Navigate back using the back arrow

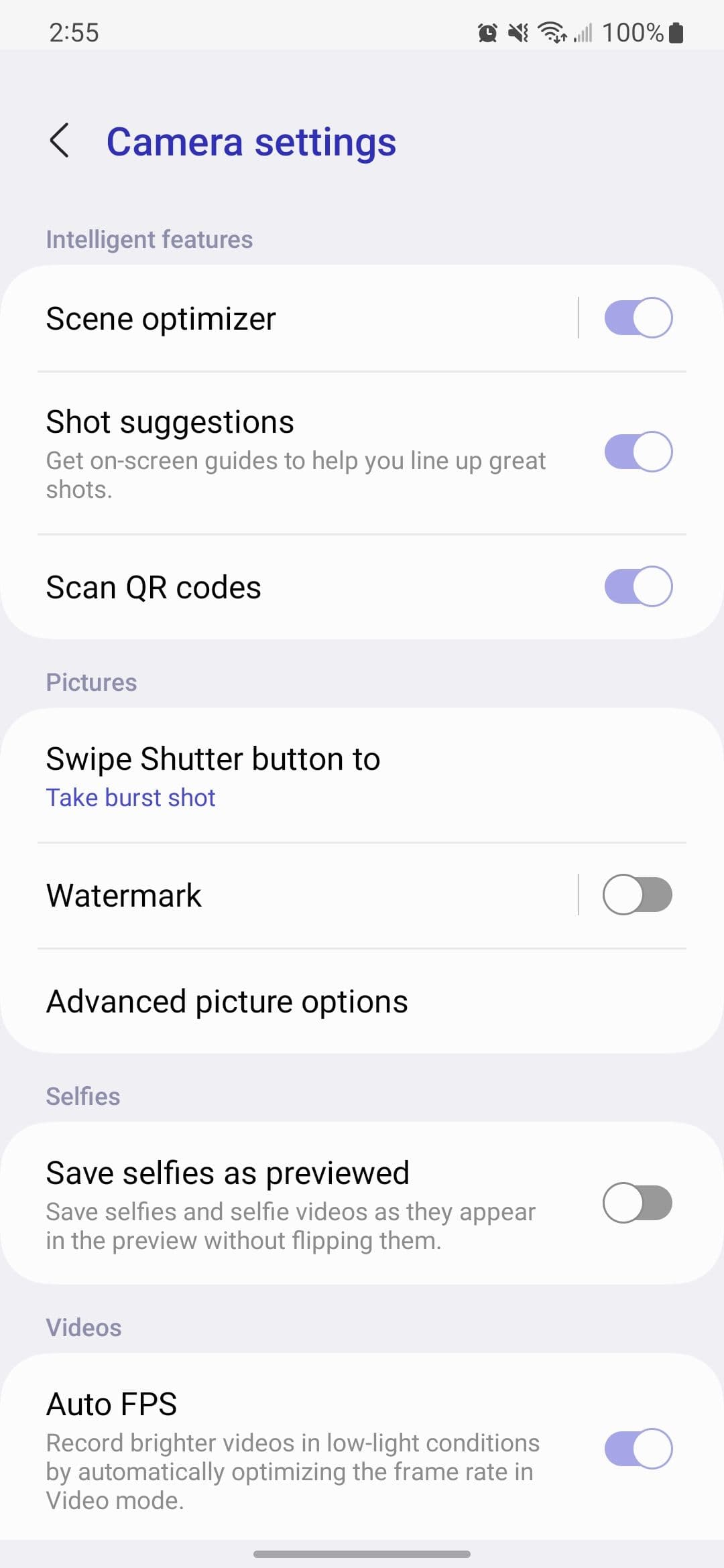[60, 141]
